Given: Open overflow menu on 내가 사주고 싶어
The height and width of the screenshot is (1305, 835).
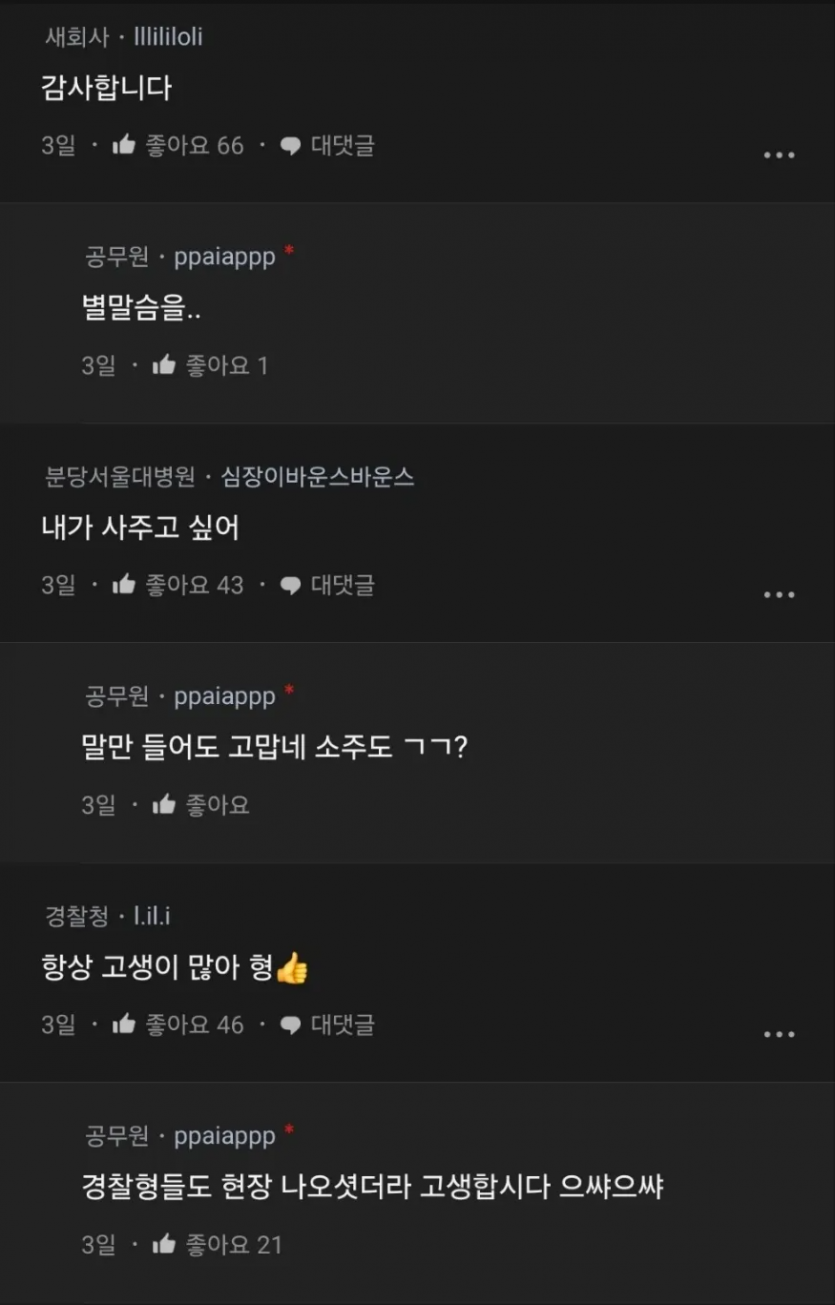Looking at the screenshot, I should tap(779, 595).
